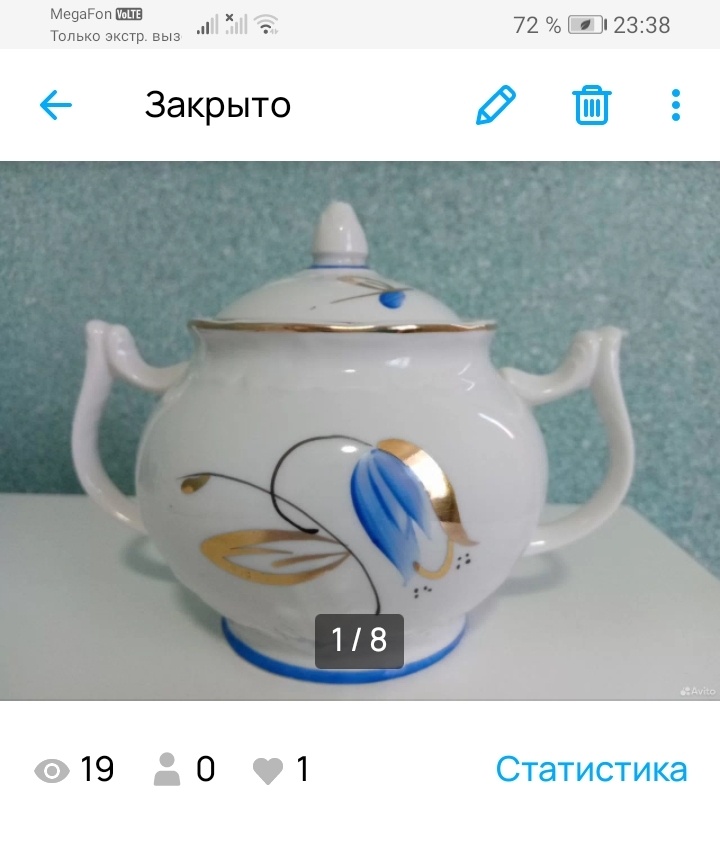This screenshot has height=845, width=720.
Task: Tap the Только экстр. выз status text
Action: point(110,35)
